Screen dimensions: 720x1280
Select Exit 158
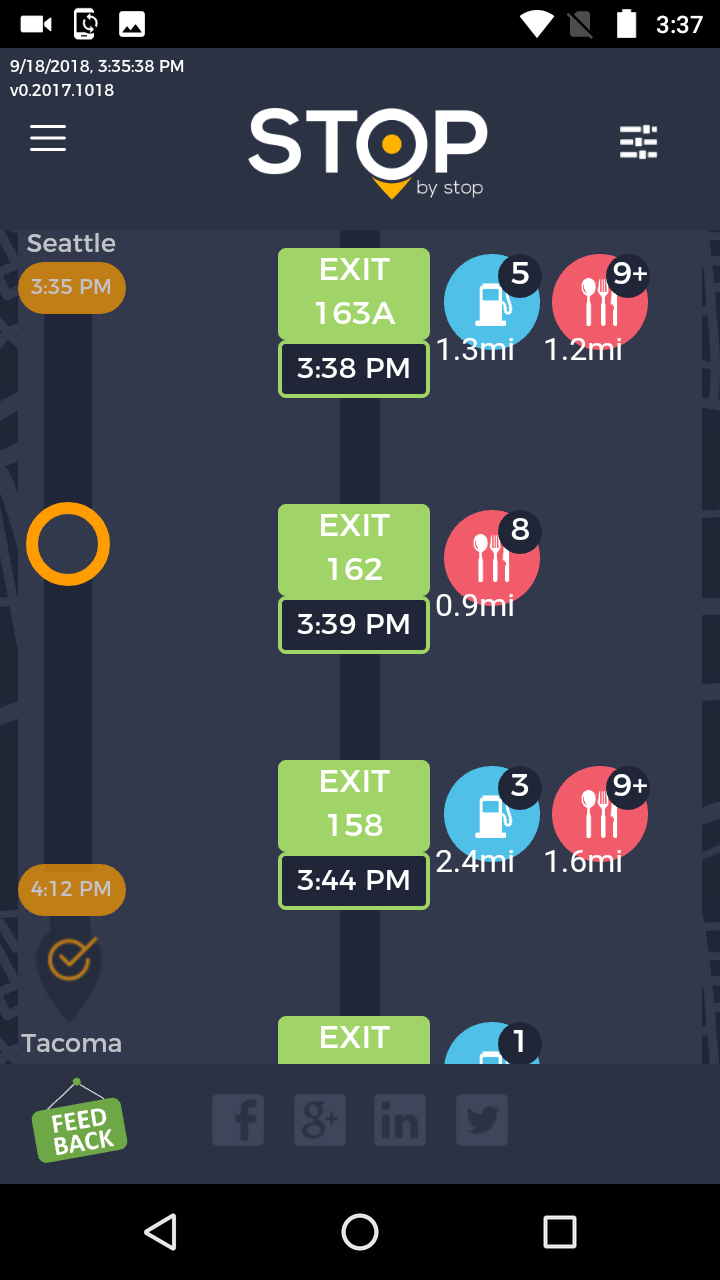pos(354,805)
